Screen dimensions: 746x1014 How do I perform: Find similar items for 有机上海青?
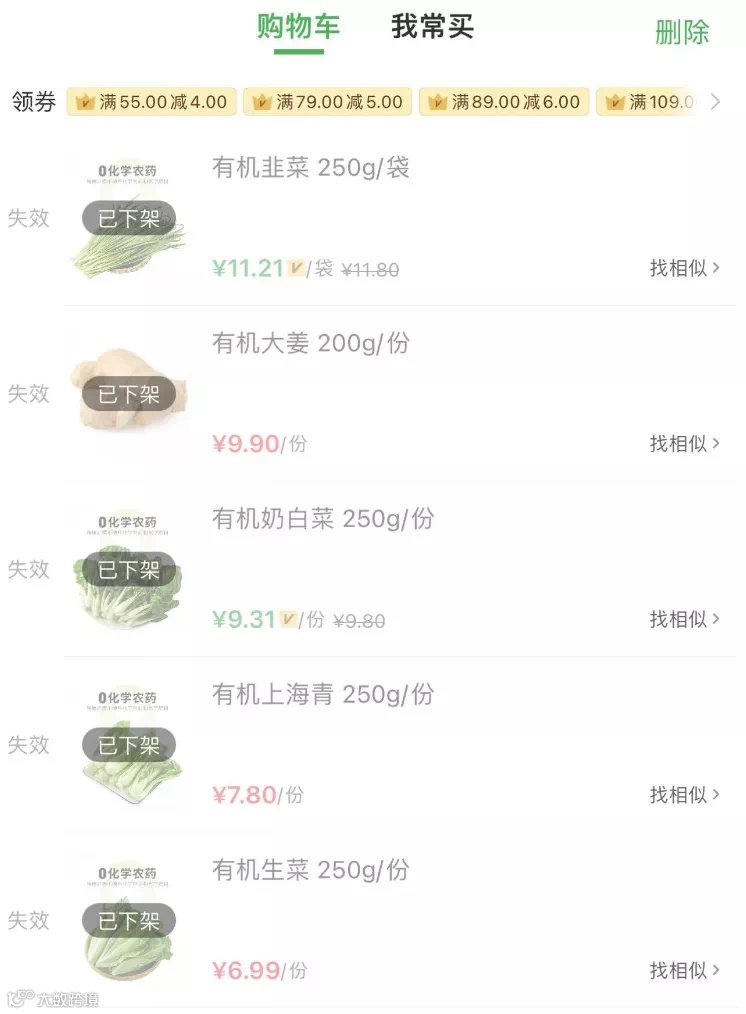pos(685,795)
